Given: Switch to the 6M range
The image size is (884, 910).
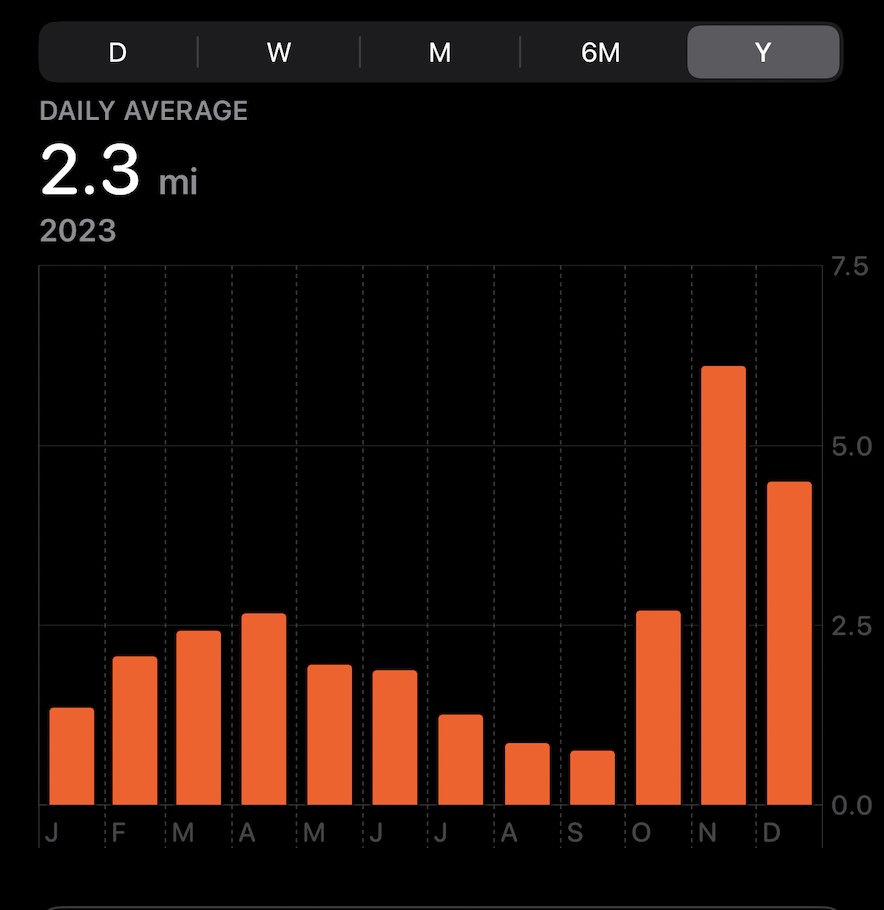Looking at the screenshot, I should 601,53.
